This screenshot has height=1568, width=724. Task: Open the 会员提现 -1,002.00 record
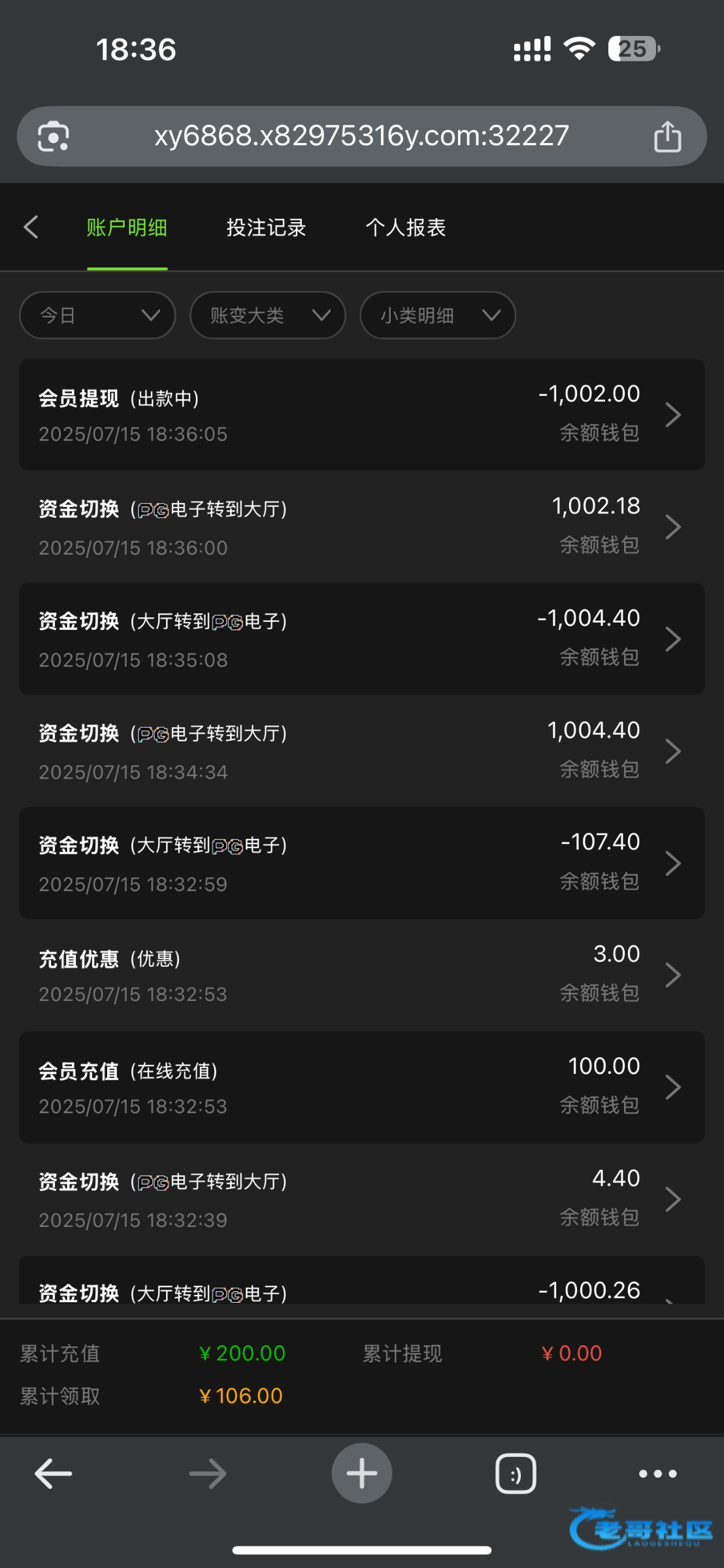coord(362,414)
